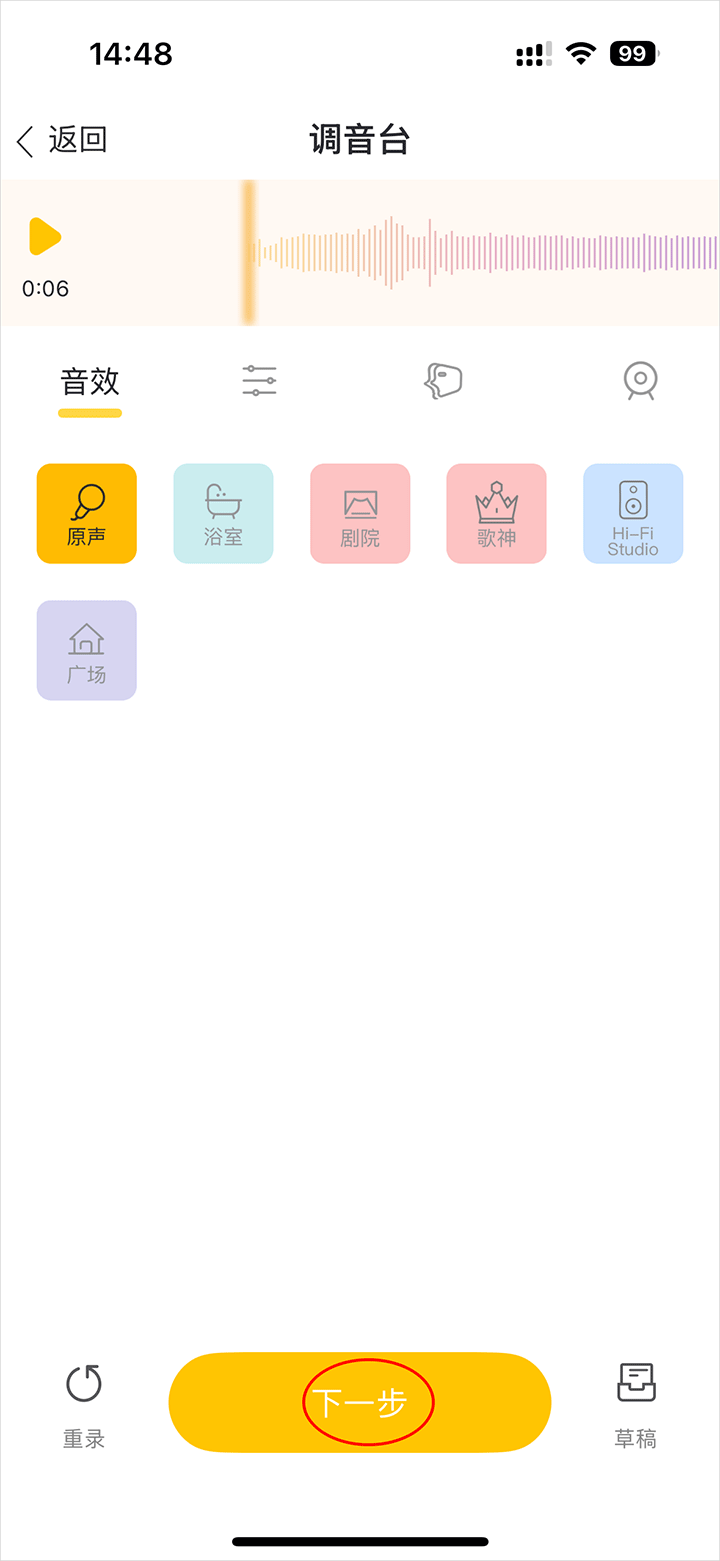Viewport: 720px width, 1561px height.
Task: Go back using the 返回 button
Action: coord(62,140)
